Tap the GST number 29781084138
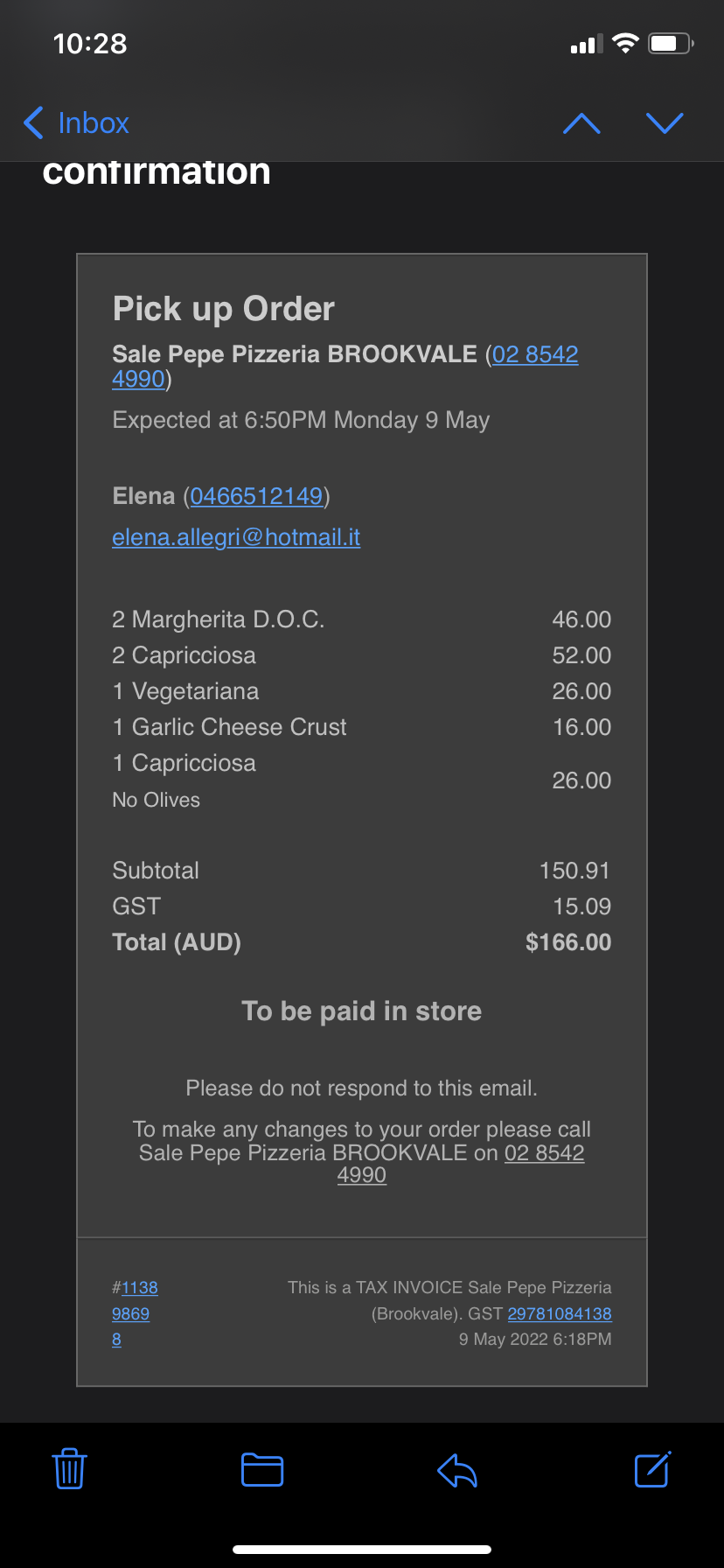The image size is (724, 1568). click(560, 1313)
